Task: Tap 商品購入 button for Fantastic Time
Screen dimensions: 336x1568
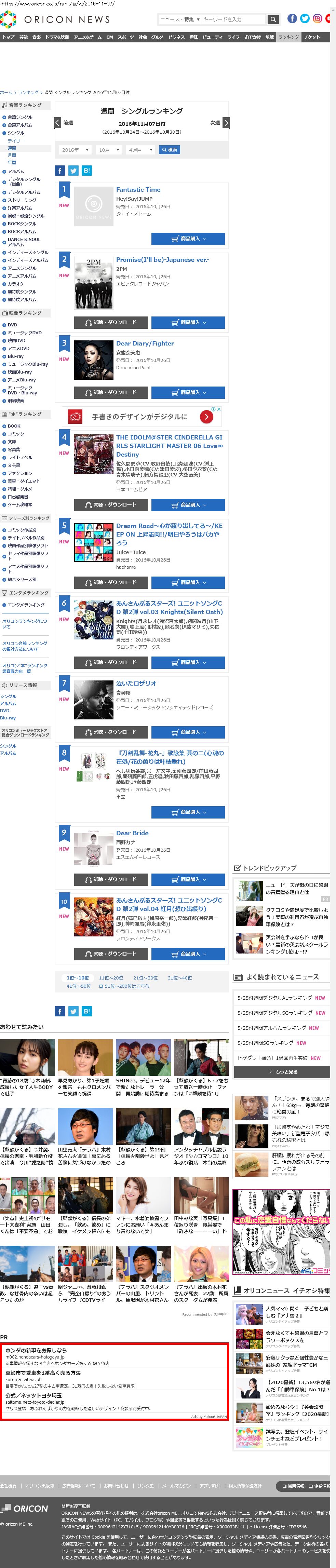Action: point(187,239)
